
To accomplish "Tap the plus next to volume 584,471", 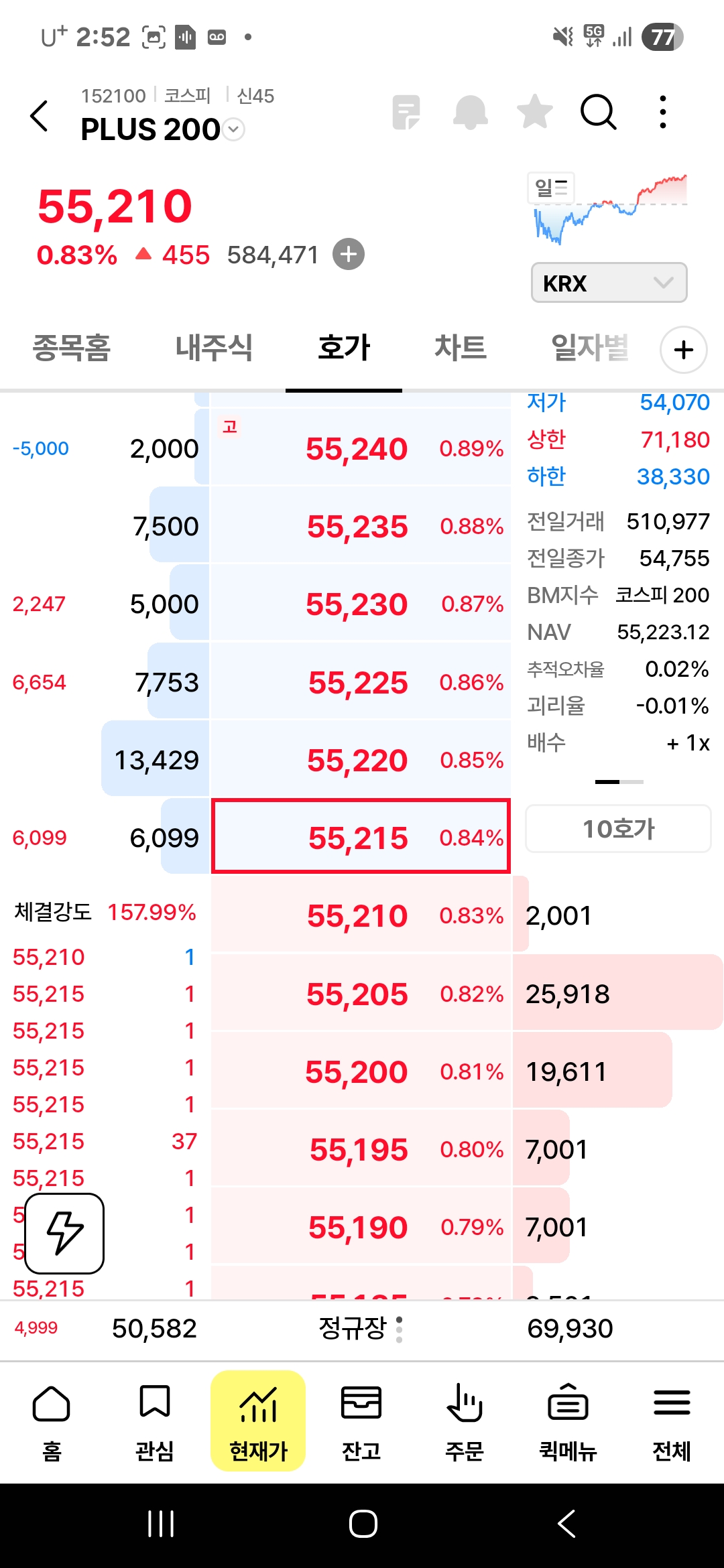I will [x=349, y=255].
